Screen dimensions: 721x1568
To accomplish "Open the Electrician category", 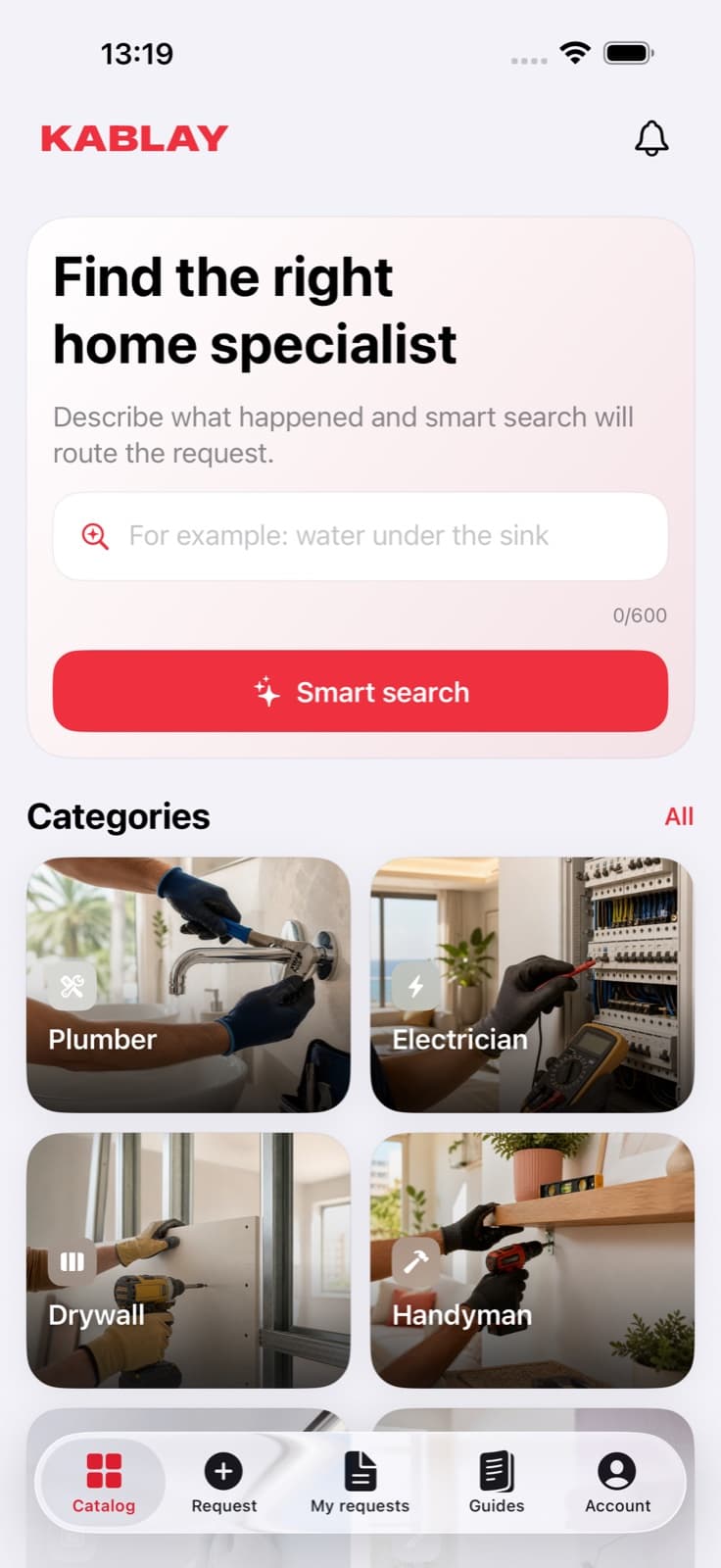I will point(532,985).
